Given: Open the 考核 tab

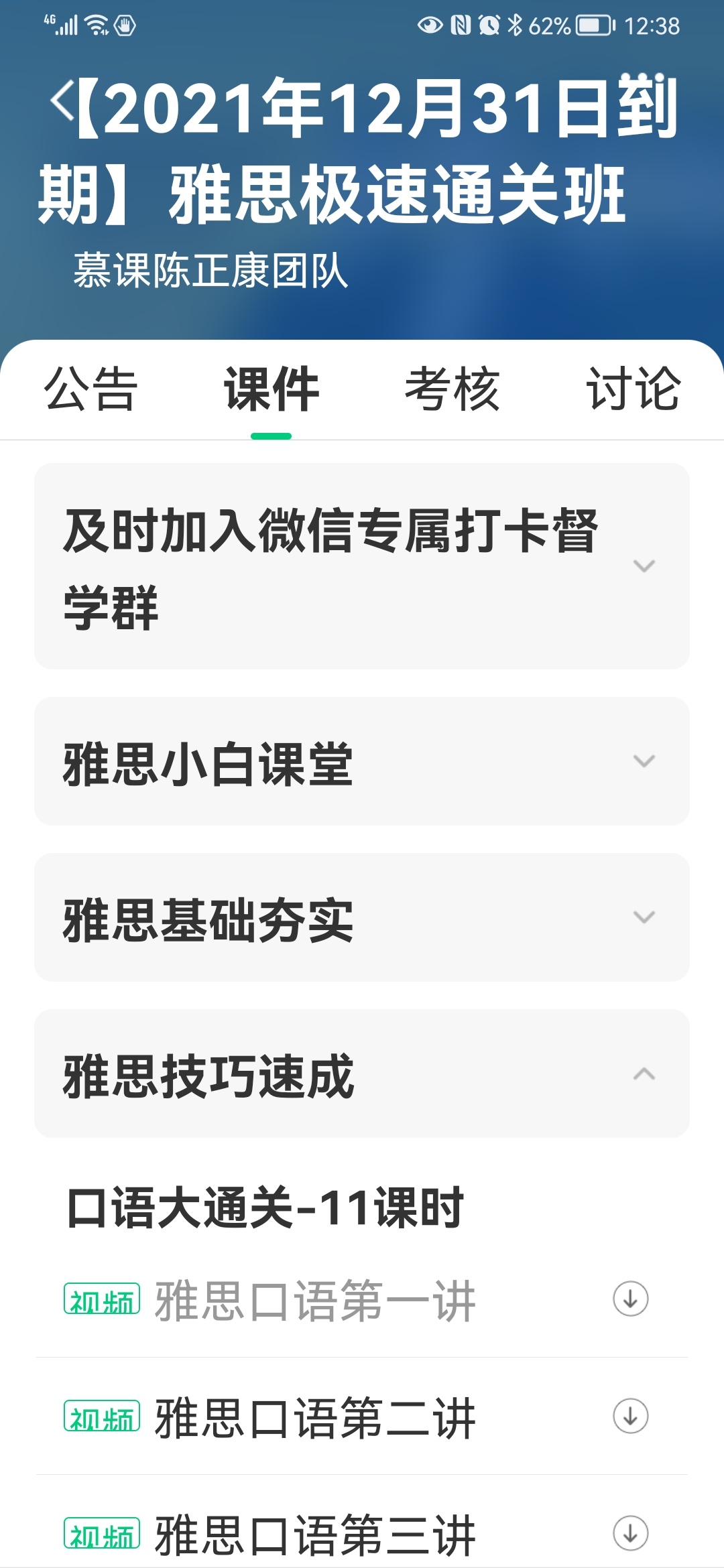Looking at the screenshot, I should point(452,389).
